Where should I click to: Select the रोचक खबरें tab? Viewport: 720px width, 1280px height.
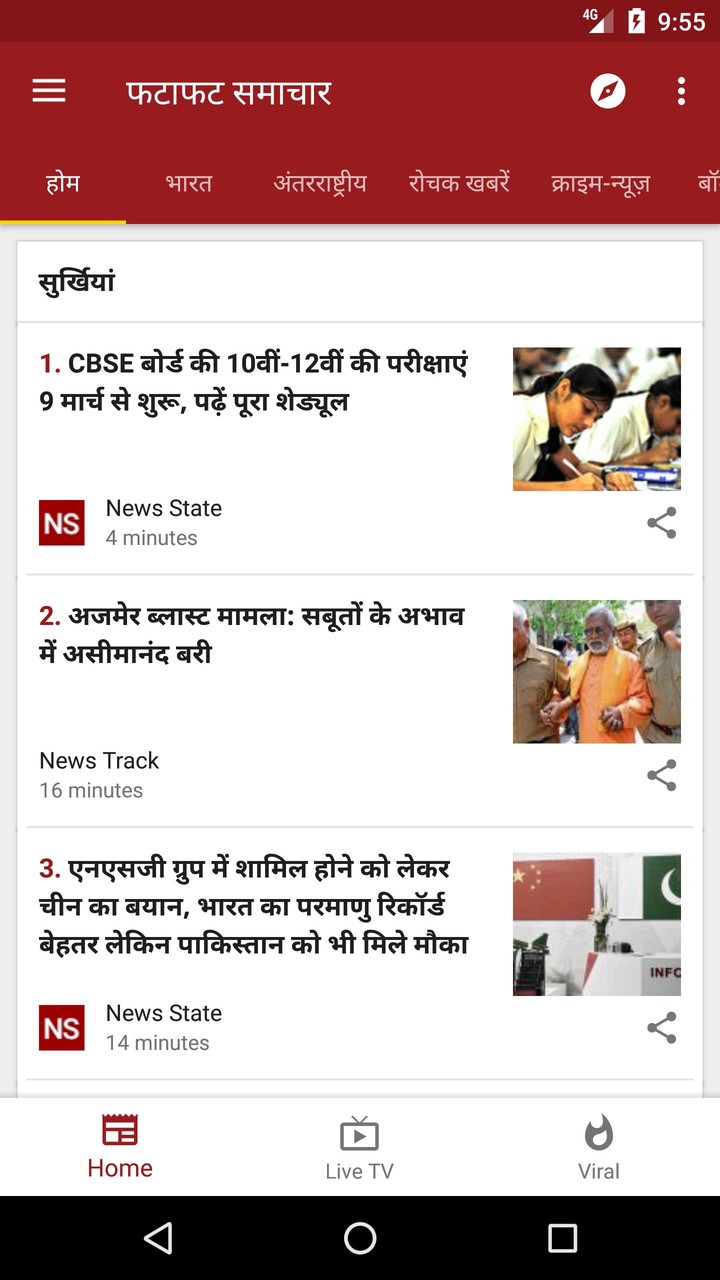point(459,184)
